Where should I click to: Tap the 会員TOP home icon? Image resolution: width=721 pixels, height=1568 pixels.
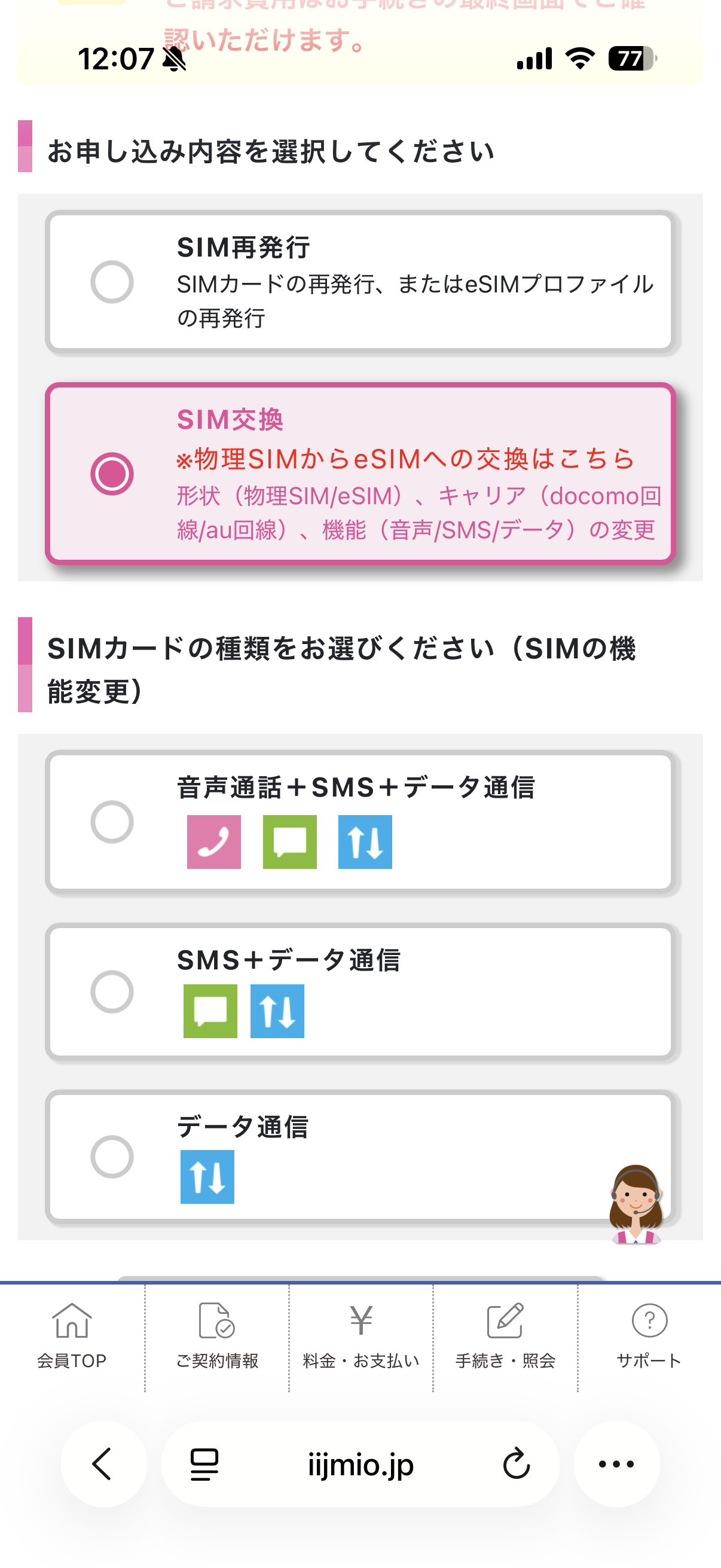click(x=71, y=1320)
